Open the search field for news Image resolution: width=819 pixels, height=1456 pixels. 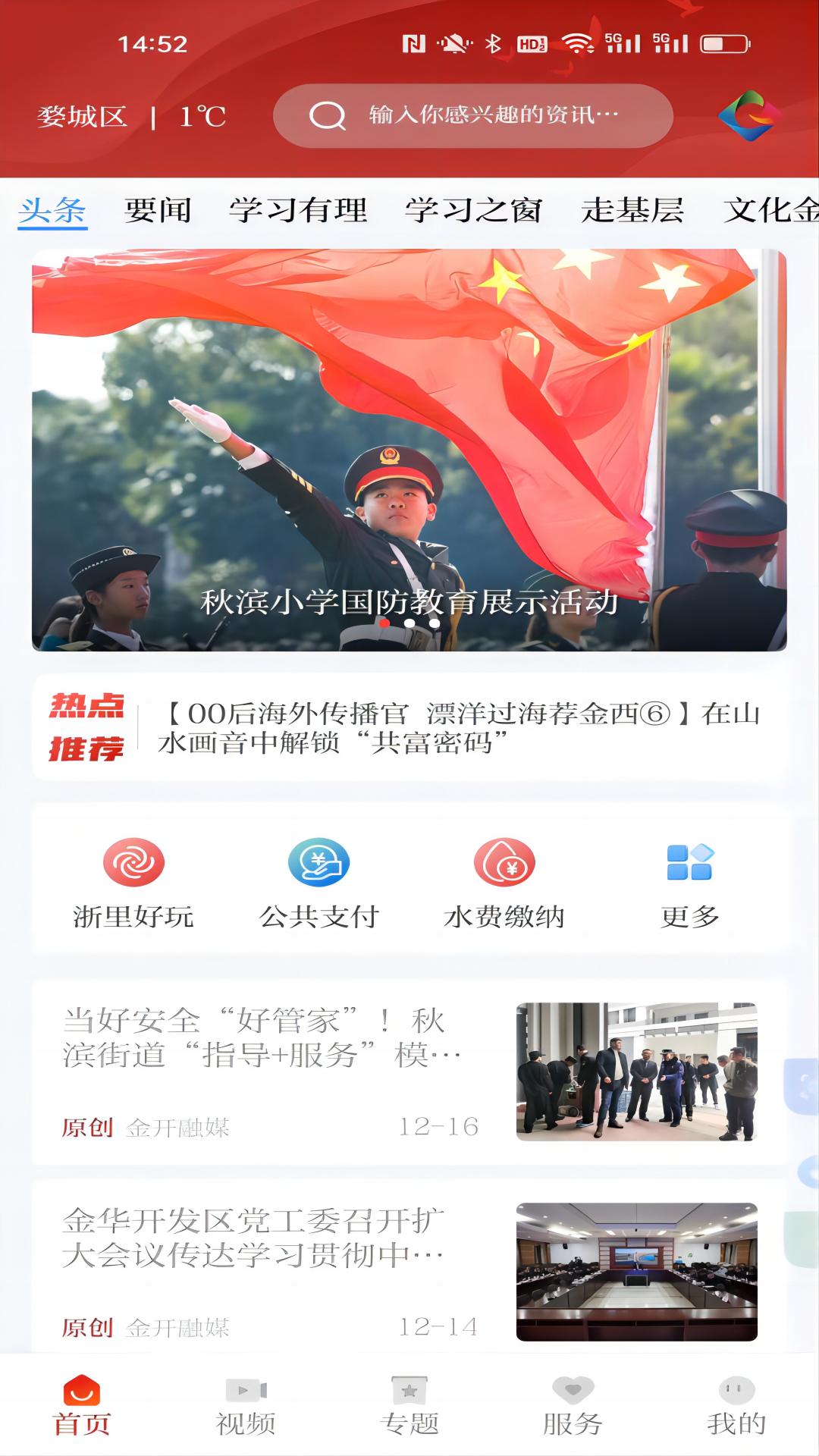473,115
